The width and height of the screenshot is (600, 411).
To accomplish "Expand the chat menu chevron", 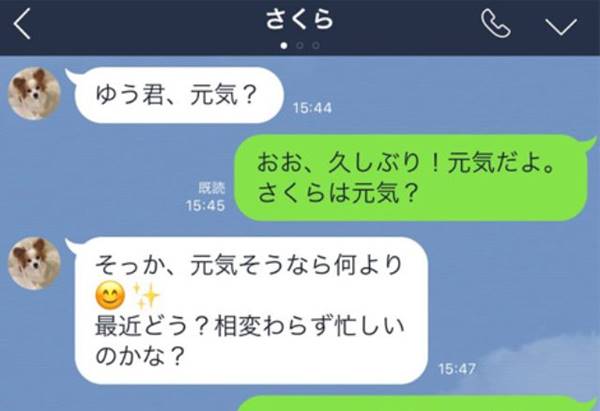I will pyautogui.click(x=561, y=25).
